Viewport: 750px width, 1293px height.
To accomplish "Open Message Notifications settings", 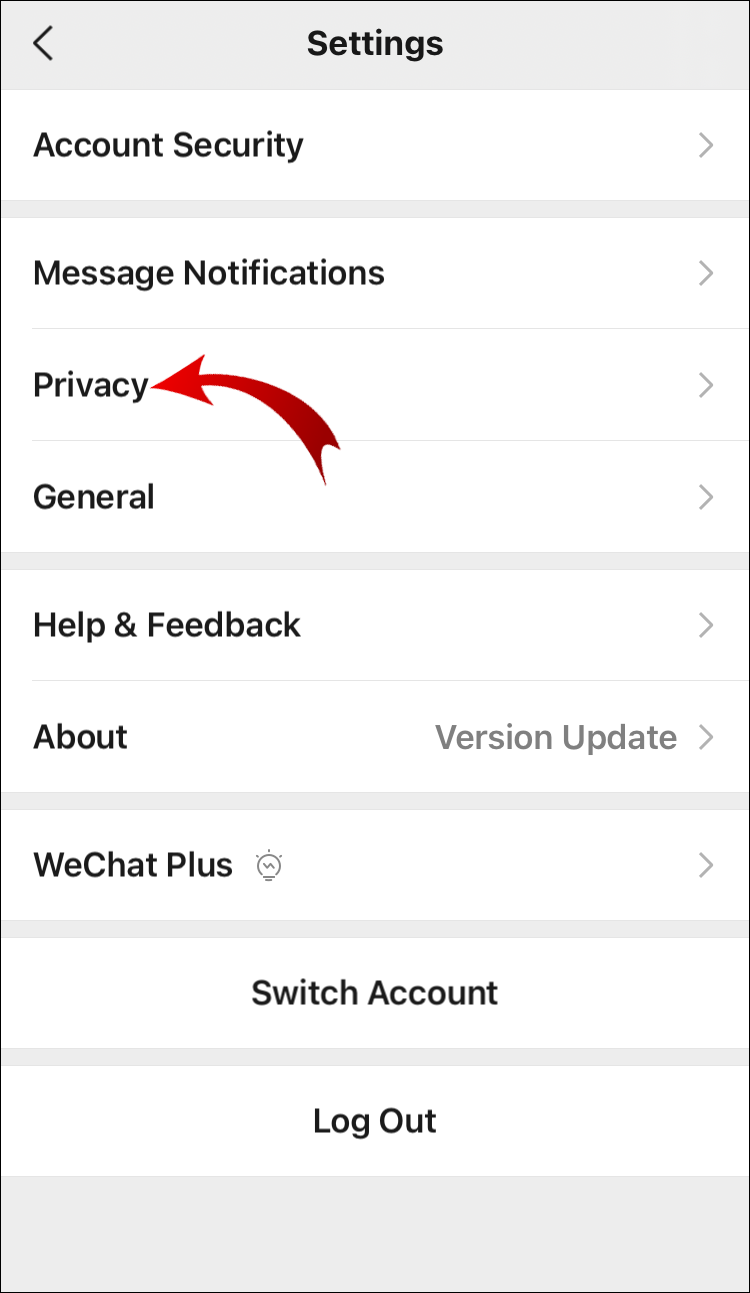I will tap(375, 273).
